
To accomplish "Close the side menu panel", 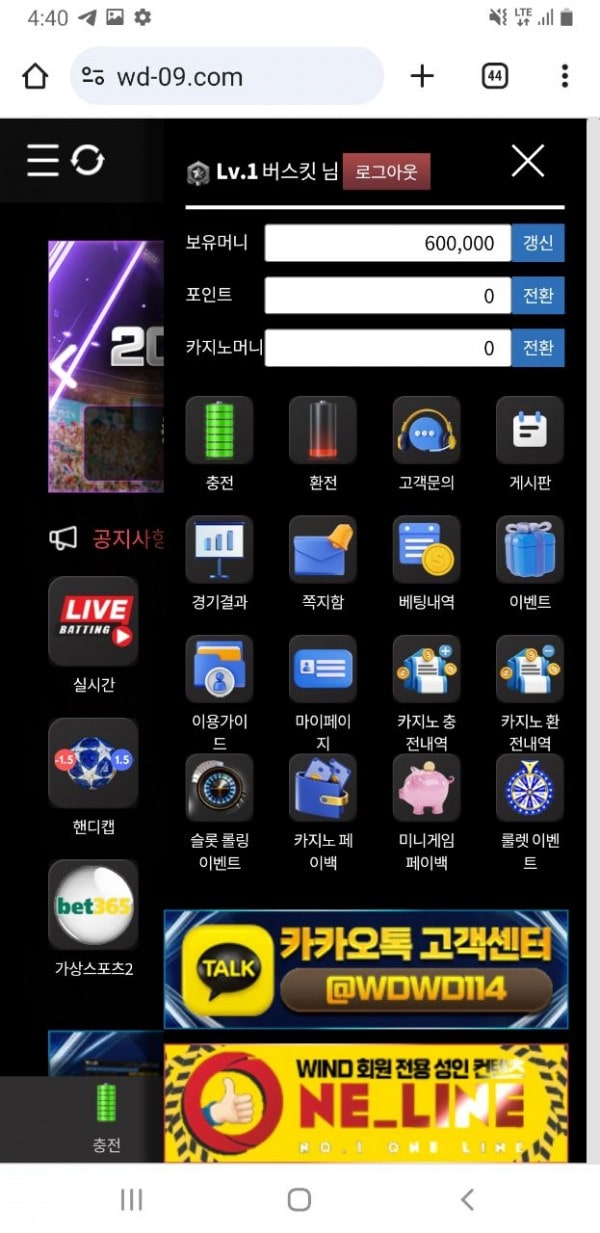I will point(527,161).
